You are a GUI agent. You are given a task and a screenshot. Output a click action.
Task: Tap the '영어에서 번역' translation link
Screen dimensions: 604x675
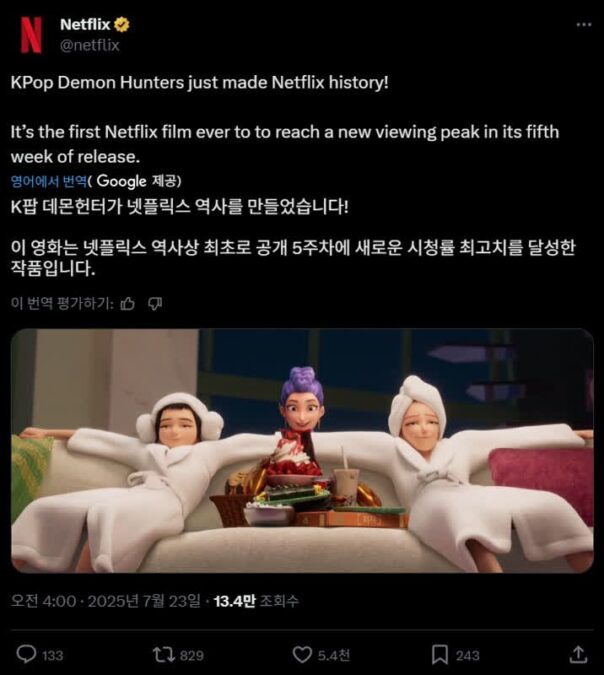pos(48,181)
